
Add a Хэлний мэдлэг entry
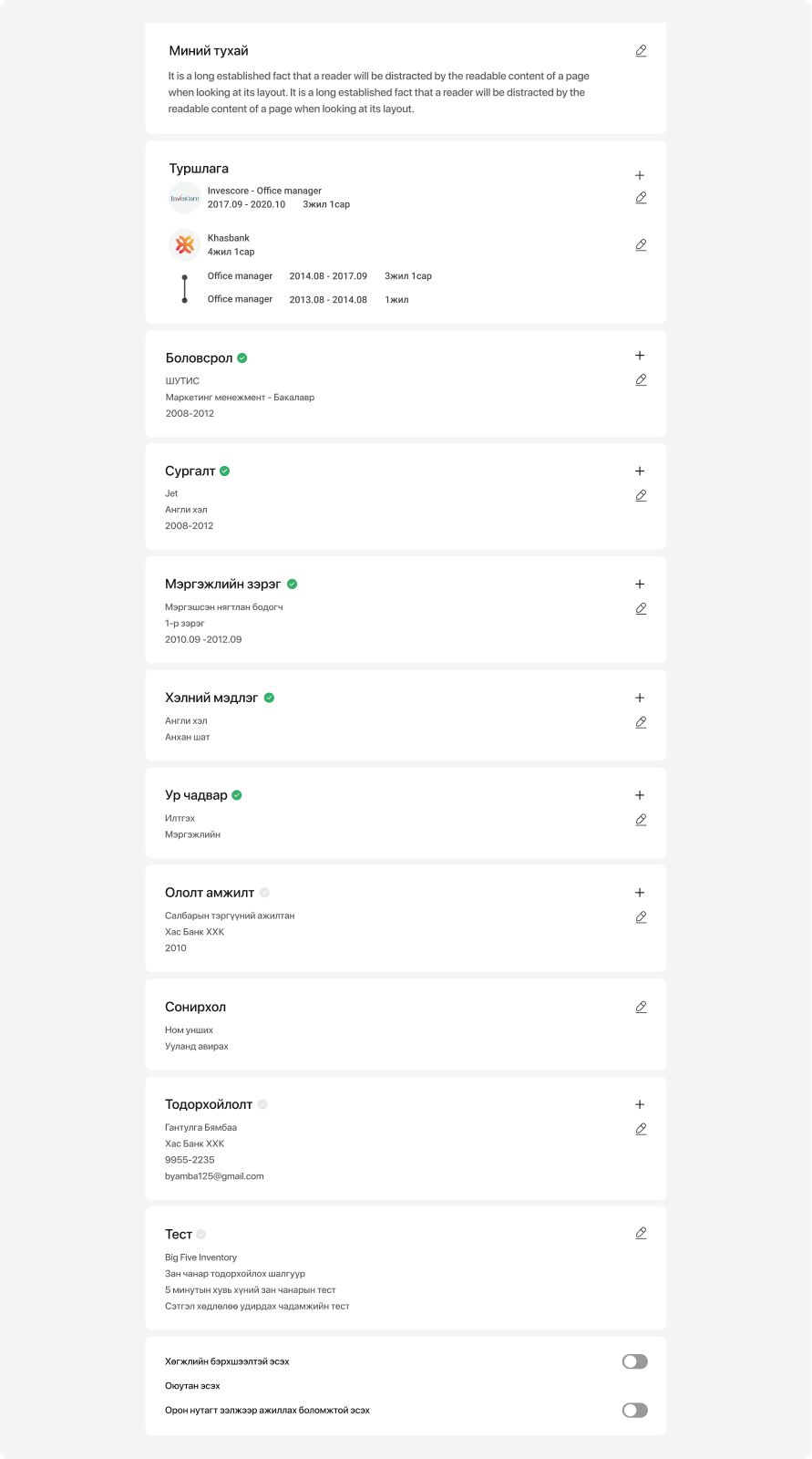640,698
